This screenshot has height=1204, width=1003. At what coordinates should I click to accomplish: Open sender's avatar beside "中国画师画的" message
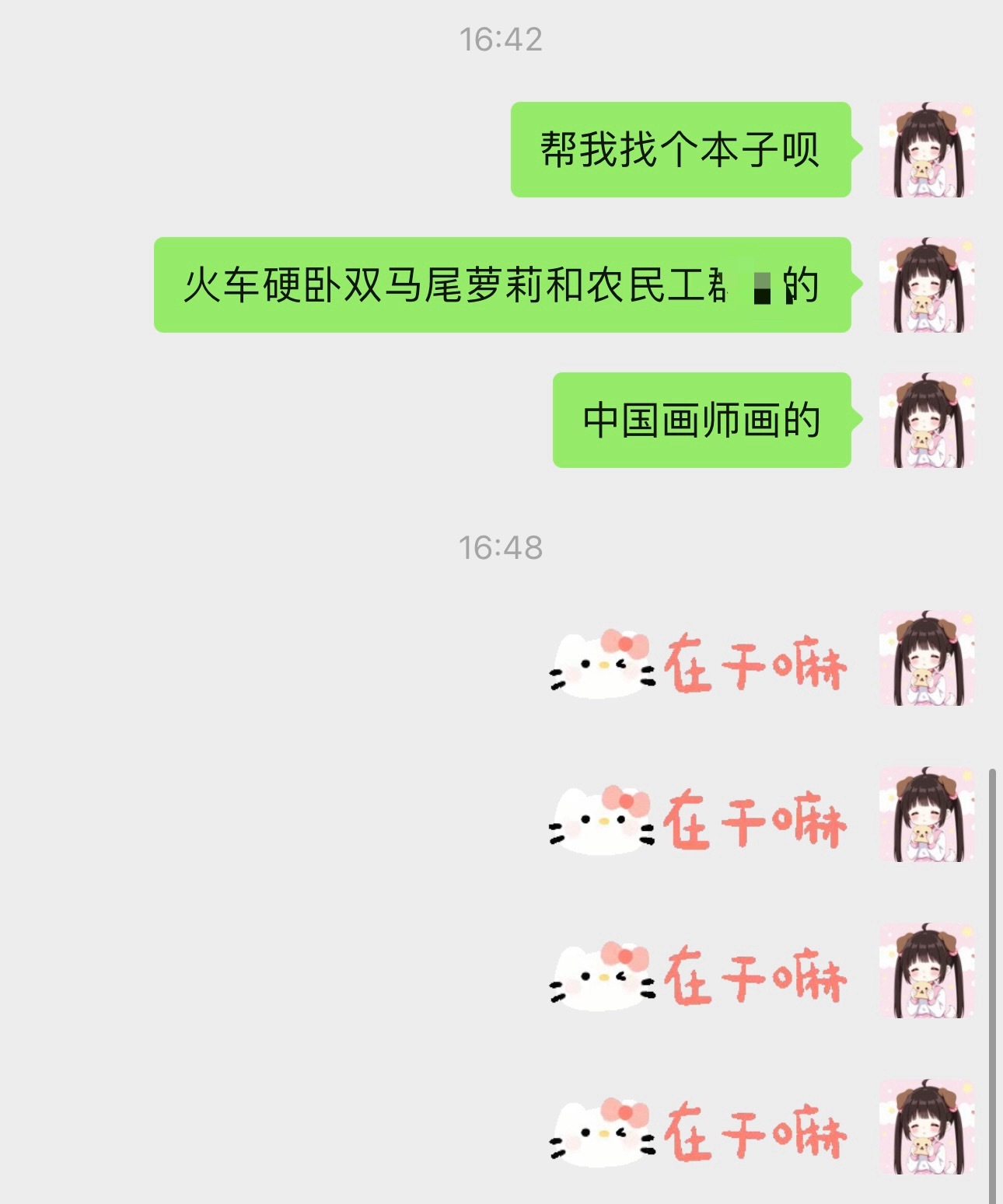point(926,420)
